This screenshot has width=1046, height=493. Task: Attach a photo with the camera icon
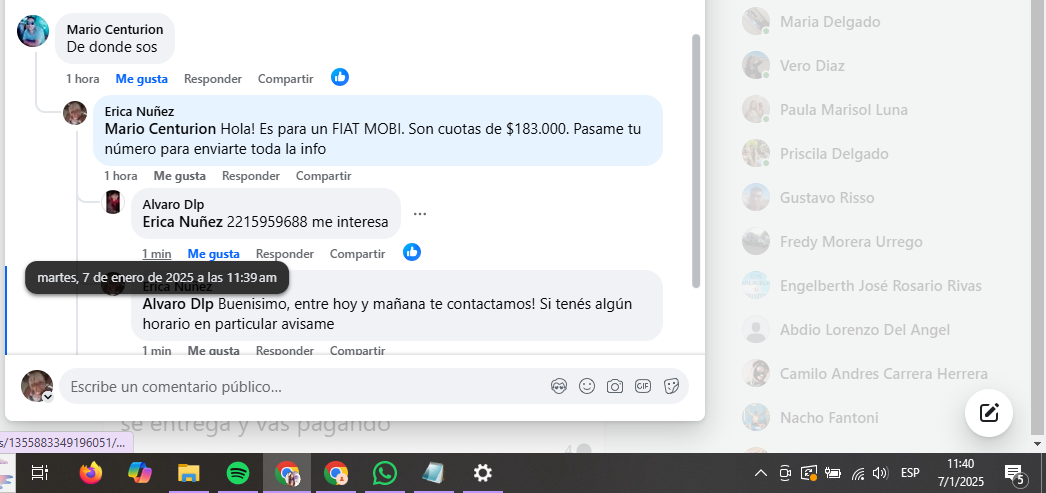[x=615, y=386]
